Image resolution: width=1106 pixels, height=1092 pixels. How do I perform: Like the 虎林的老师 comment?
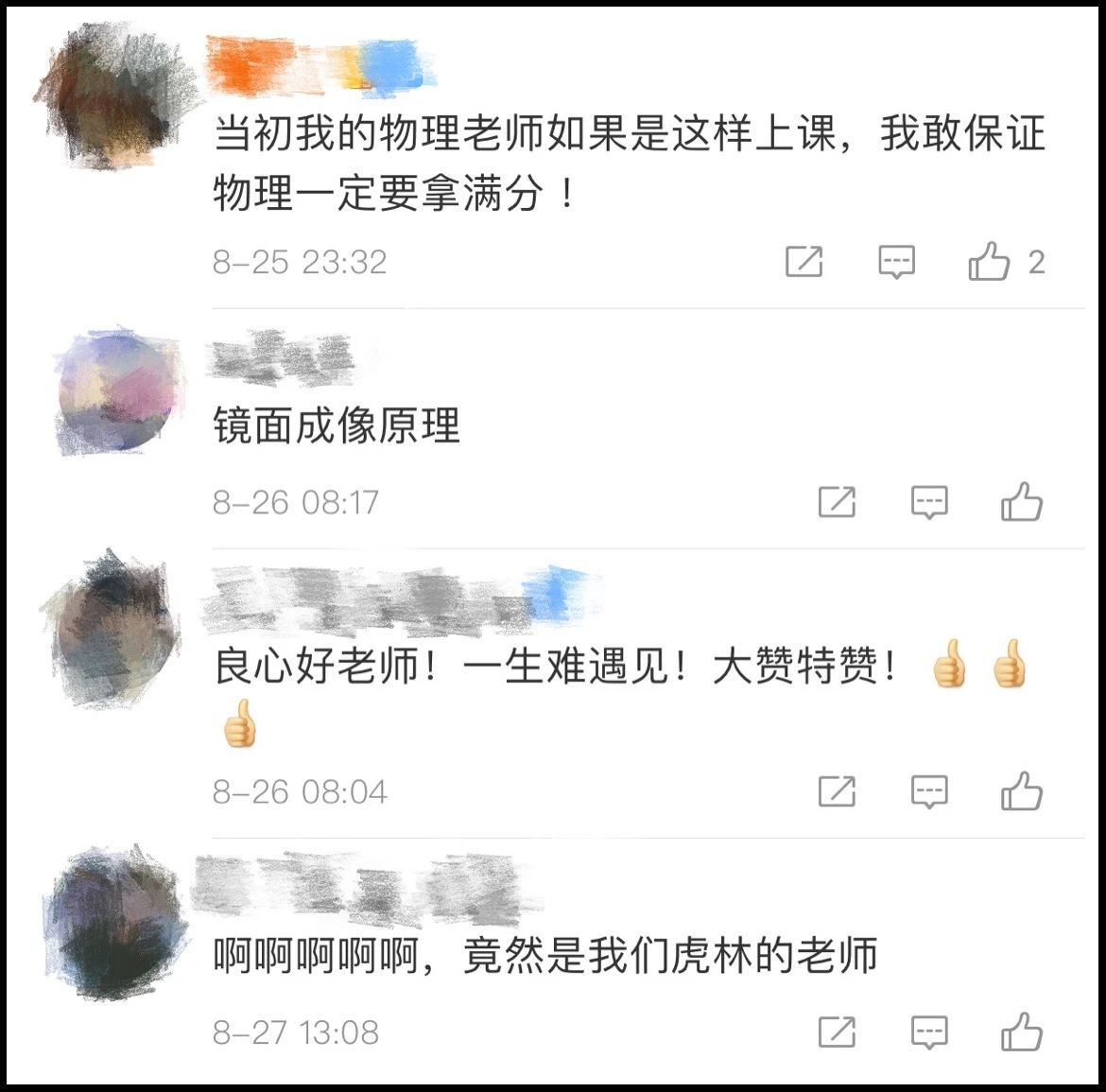click(x=1022, y=1032)
